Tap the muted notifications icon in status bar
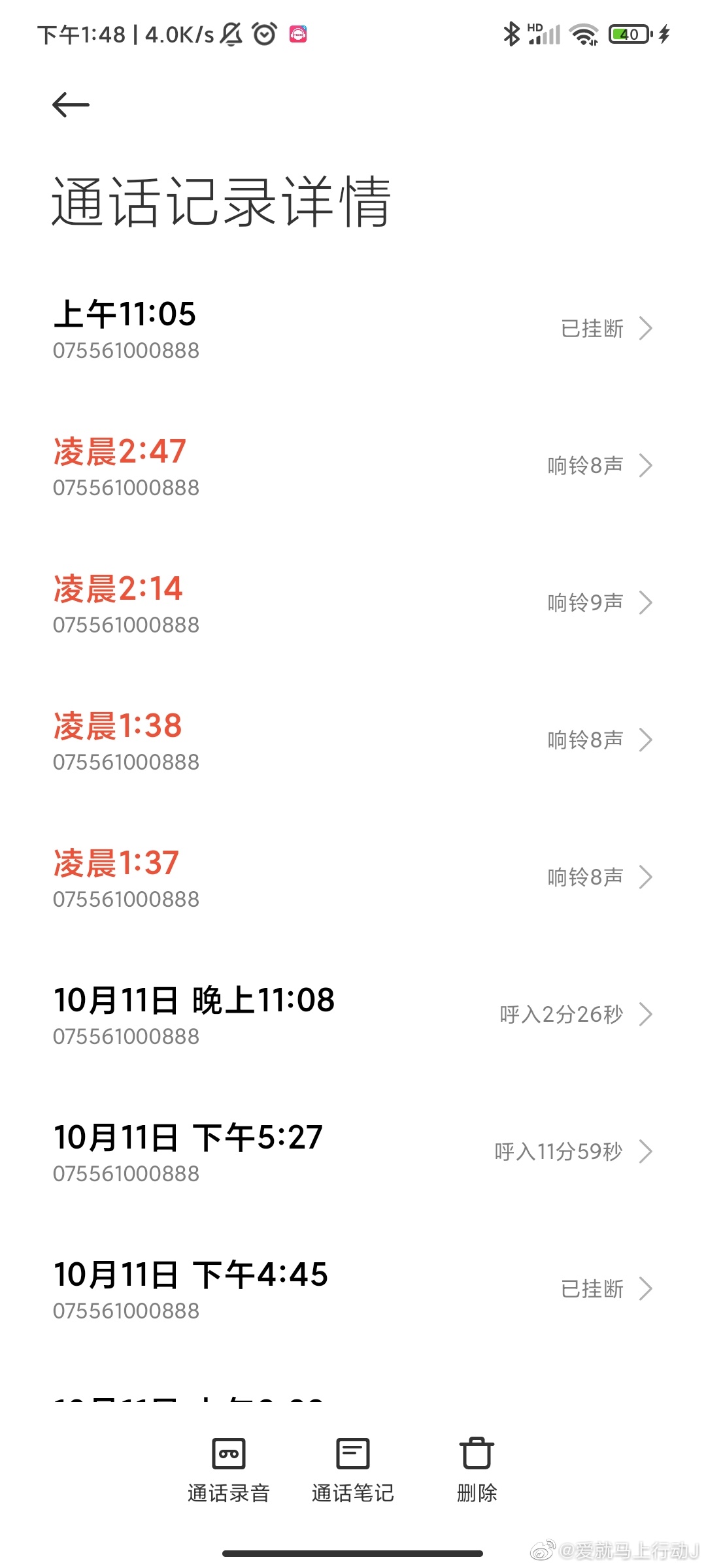The image size is (706, 1568). [229, 33]
